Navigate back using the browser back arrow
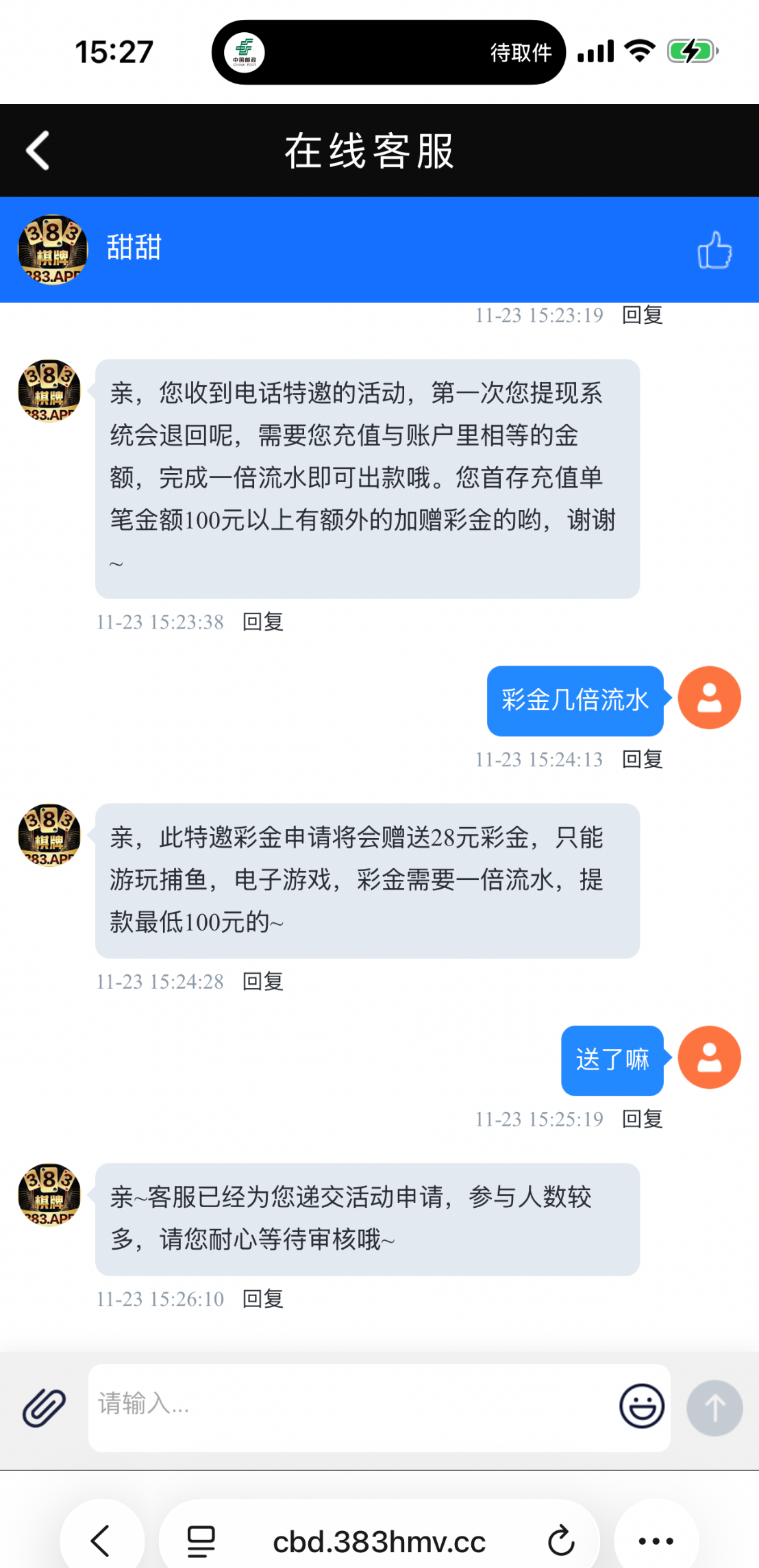The image size is (759, 1568). [x=101, y=1541]
